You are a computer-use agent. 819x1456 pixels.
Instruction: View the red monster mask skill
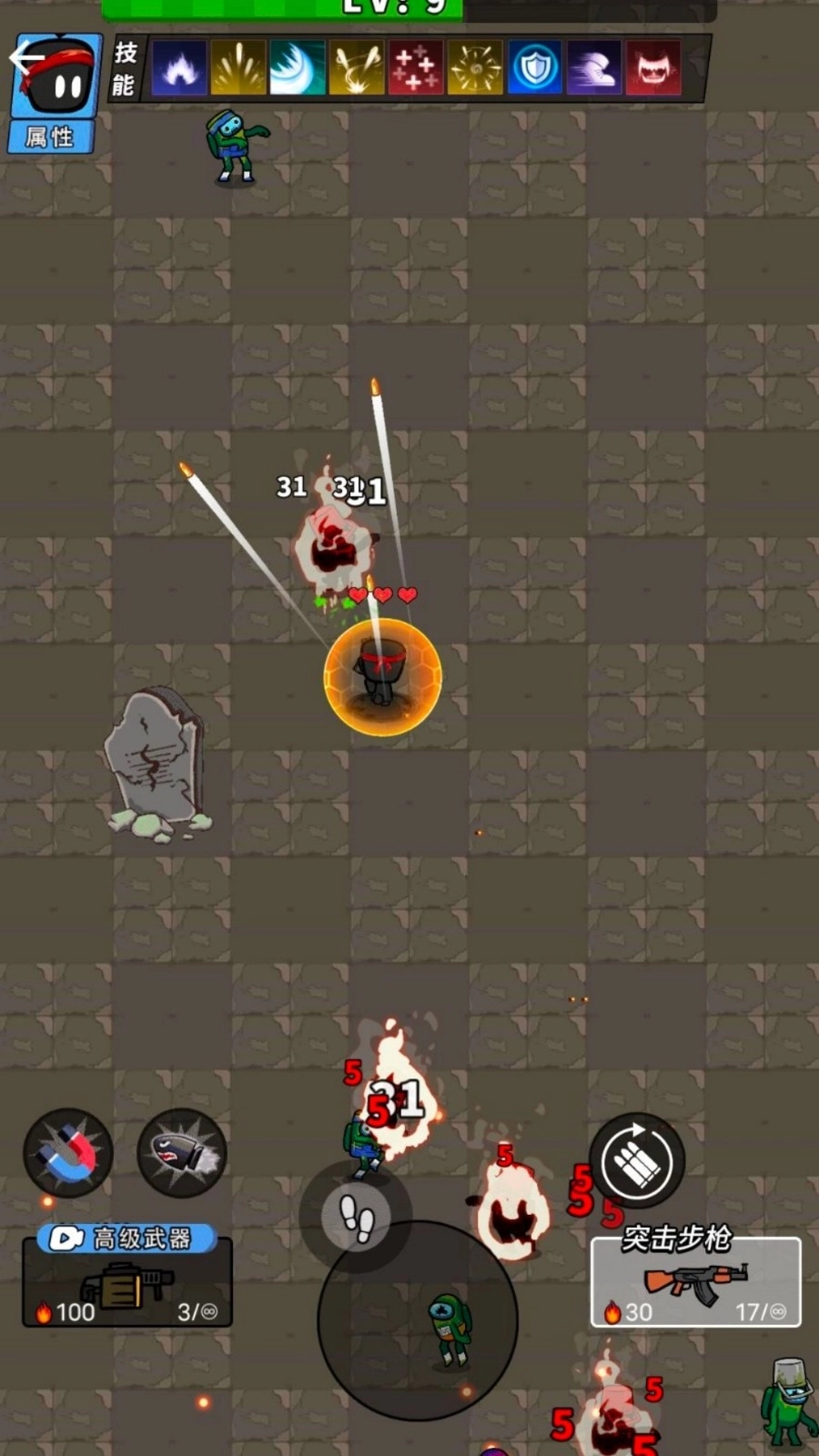coord(652,68)
